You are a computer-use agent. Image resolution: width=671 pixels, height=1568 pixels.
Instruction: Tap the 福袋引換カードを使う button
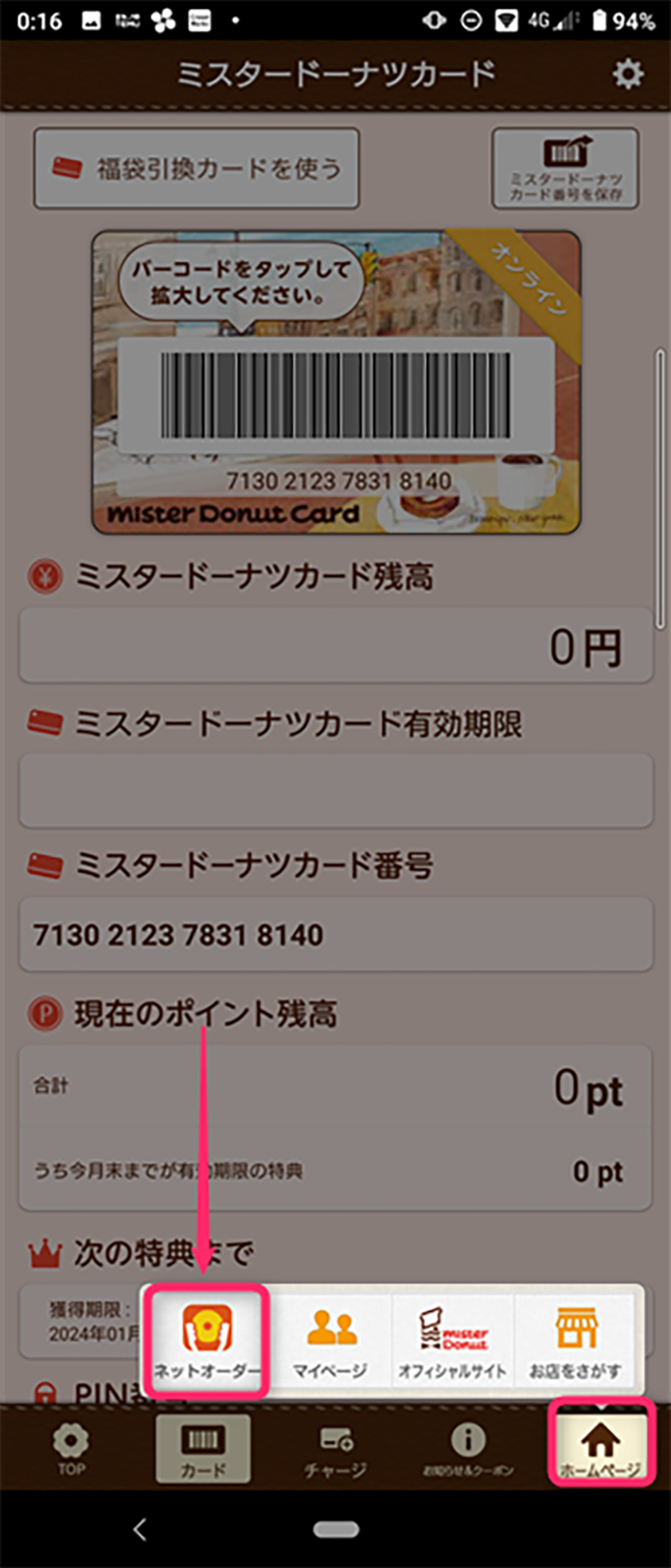pyautogui.click(x=197, y=169)
